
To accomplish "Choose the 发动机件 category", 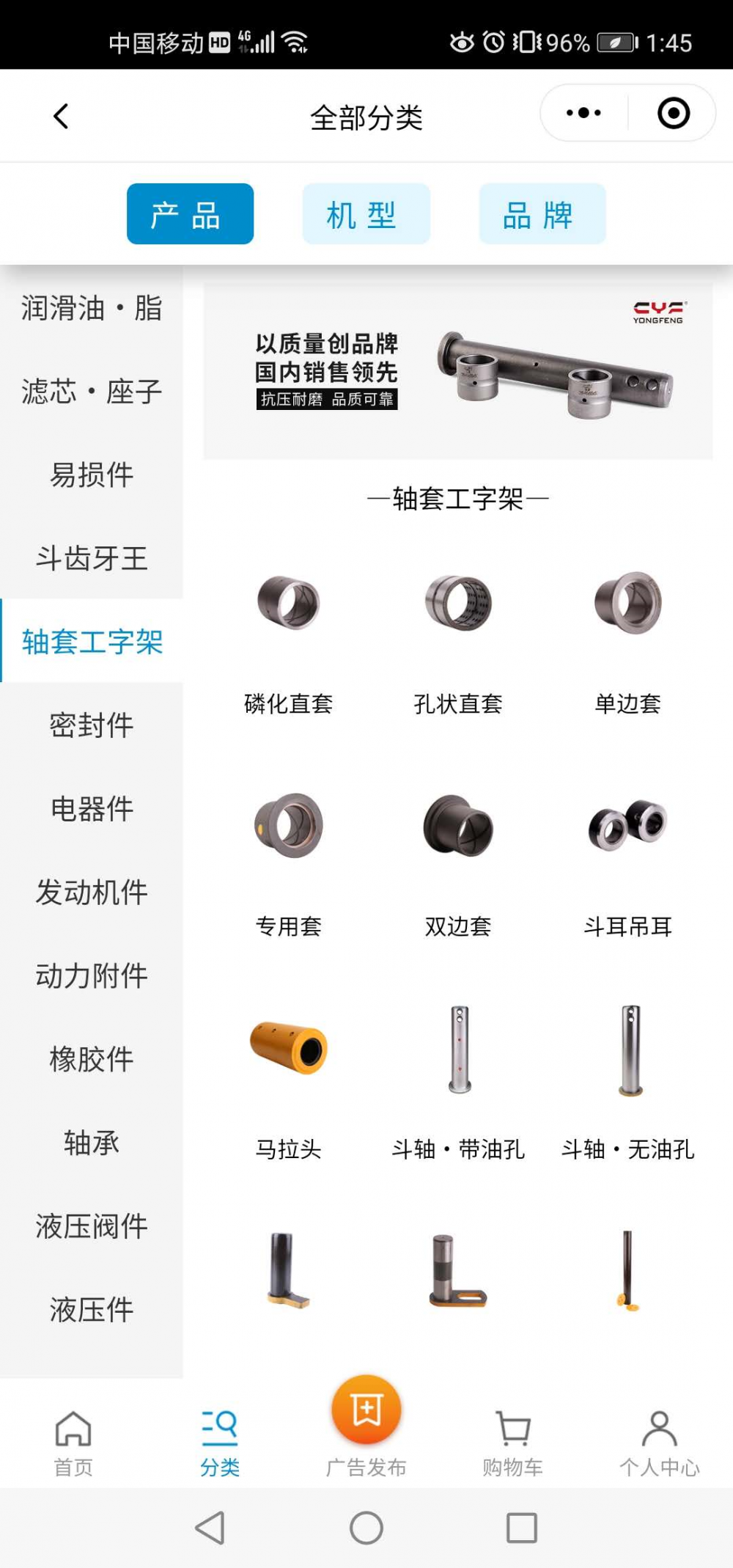I will pos(92,892).
